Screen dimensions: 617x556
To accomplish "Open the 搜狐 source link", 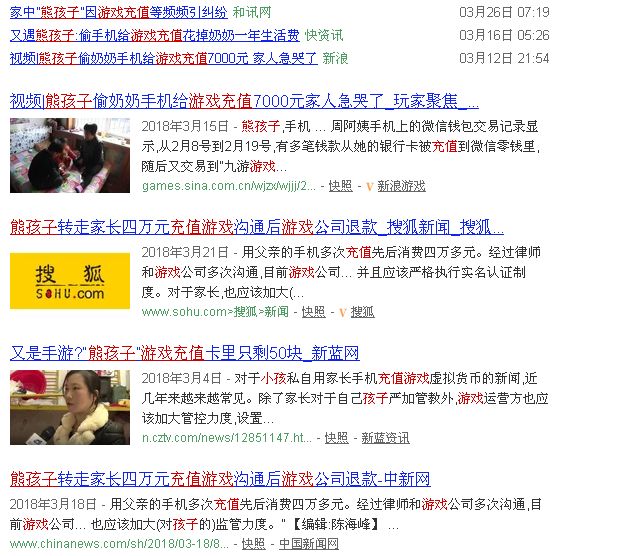I will click(x=362, y=312).
